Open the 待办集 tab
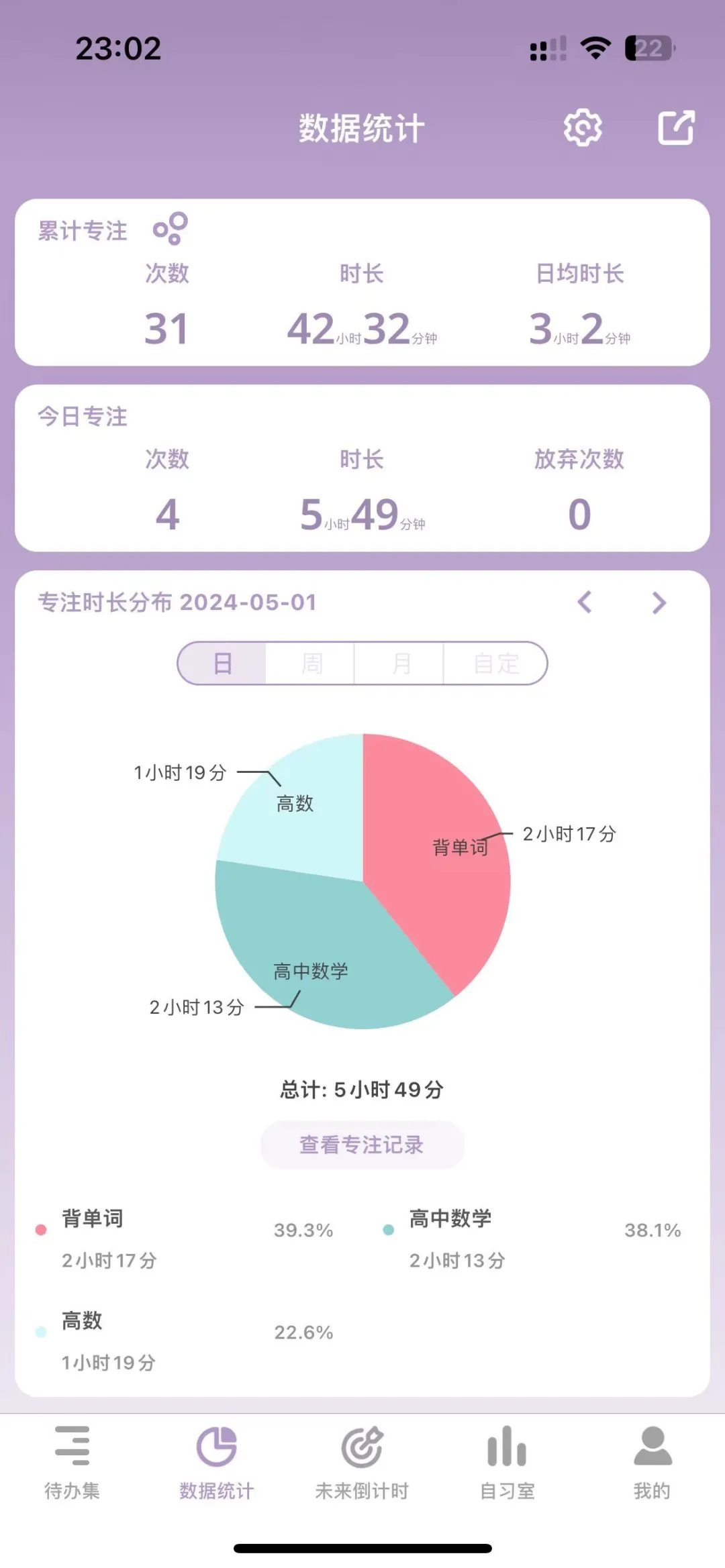Image resolution: width=725 pixels, height=1568 pixels. point(72,1463)
